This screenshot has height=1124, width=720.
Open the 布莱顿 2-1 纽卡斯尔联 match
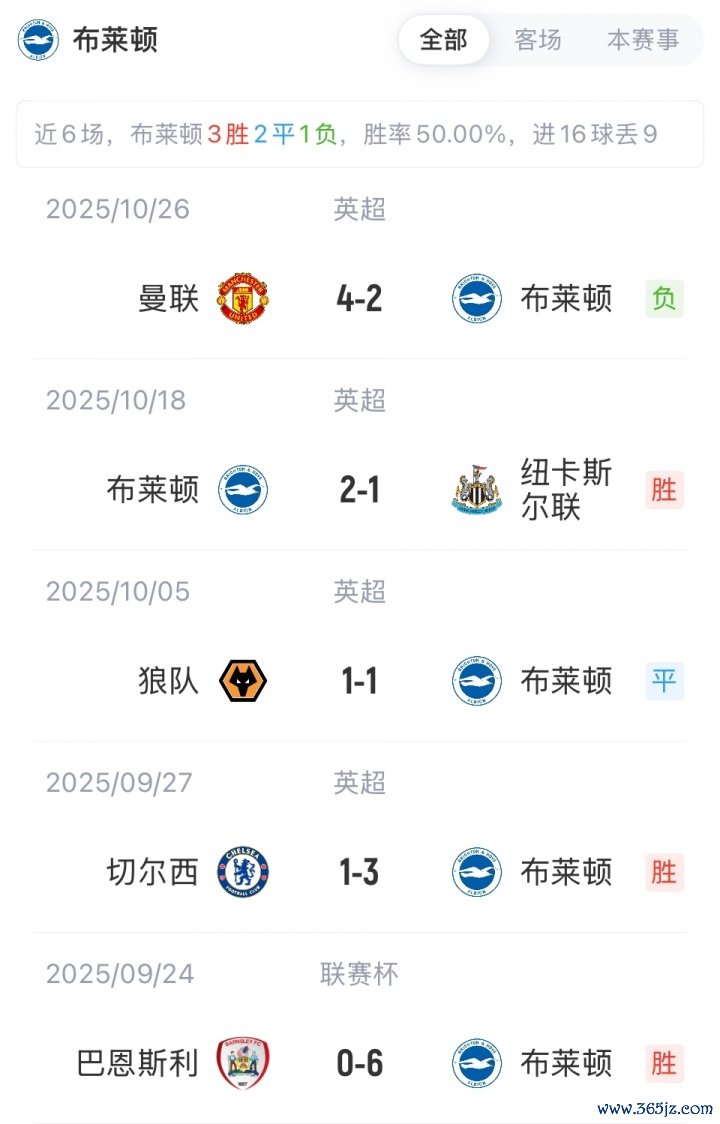point(360,490)
